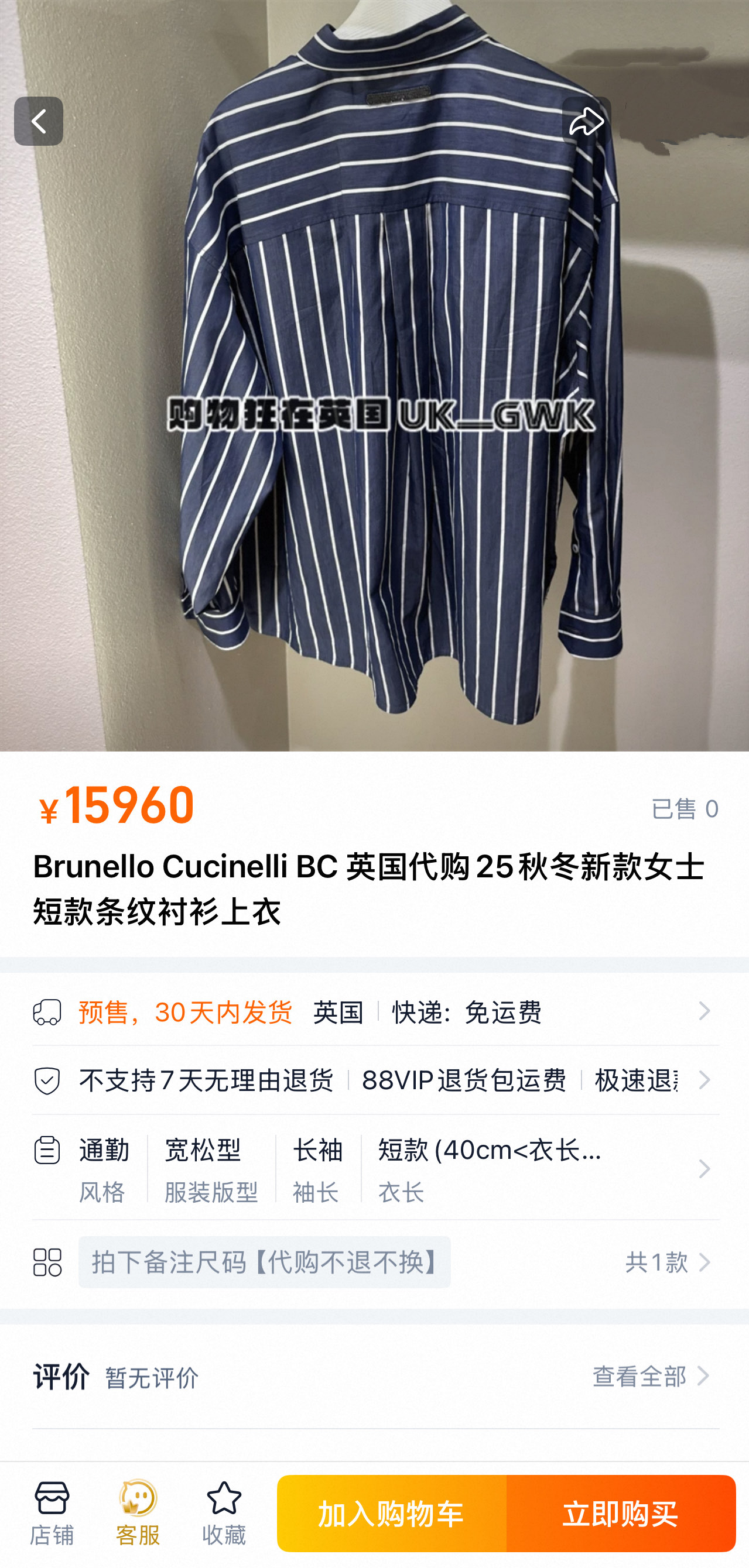Open size options 拍下备注尺码 row

coord(375,1262)
